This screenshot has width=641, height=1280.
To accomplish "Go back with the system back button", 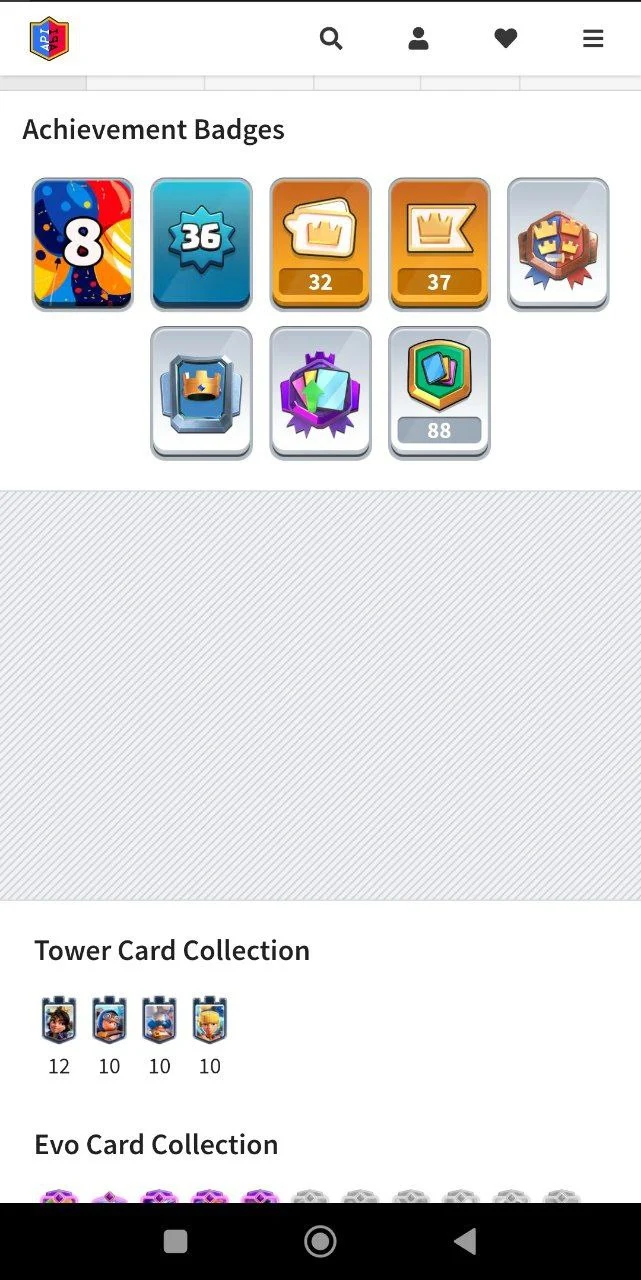I will tap(464, 1241).
